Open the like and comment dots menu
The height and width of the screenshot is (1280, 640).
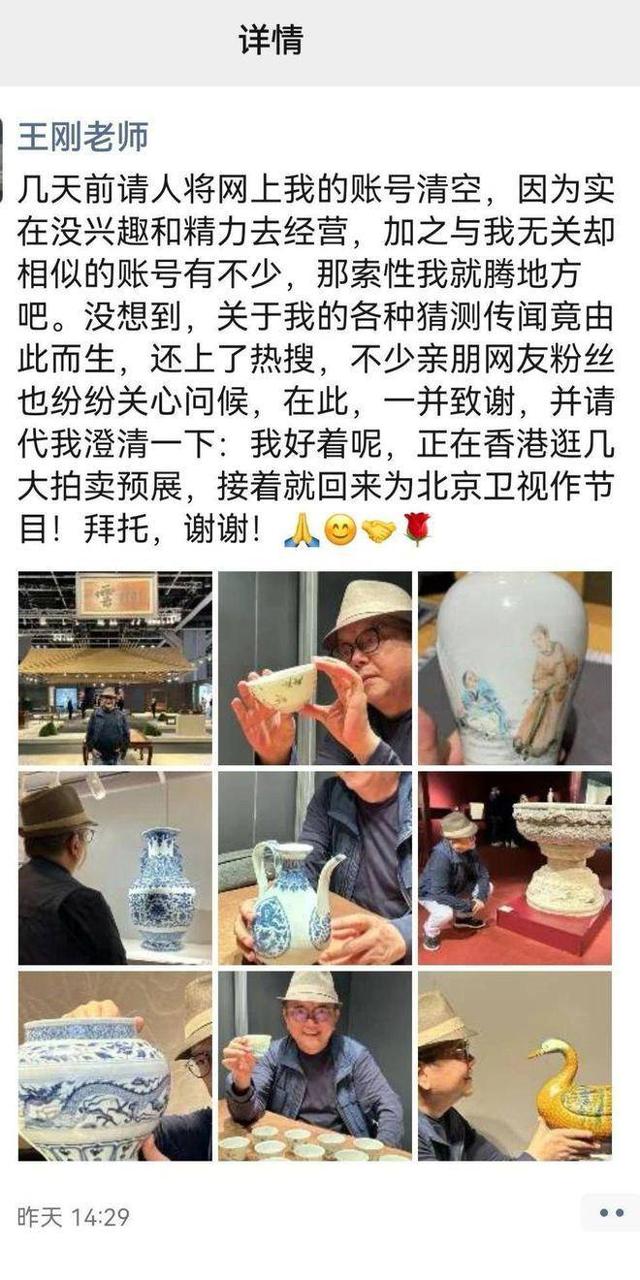611,1213
